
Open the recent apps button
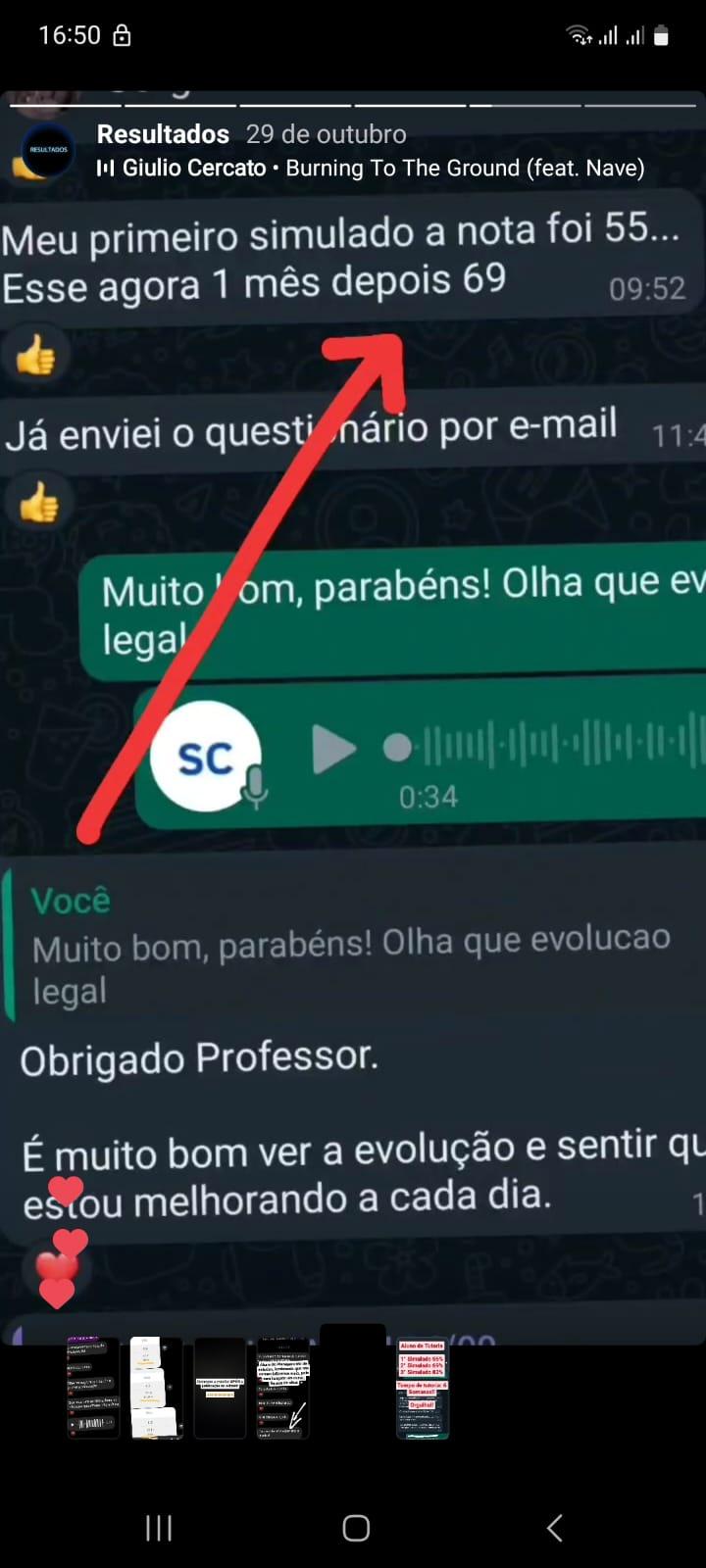159,1528
